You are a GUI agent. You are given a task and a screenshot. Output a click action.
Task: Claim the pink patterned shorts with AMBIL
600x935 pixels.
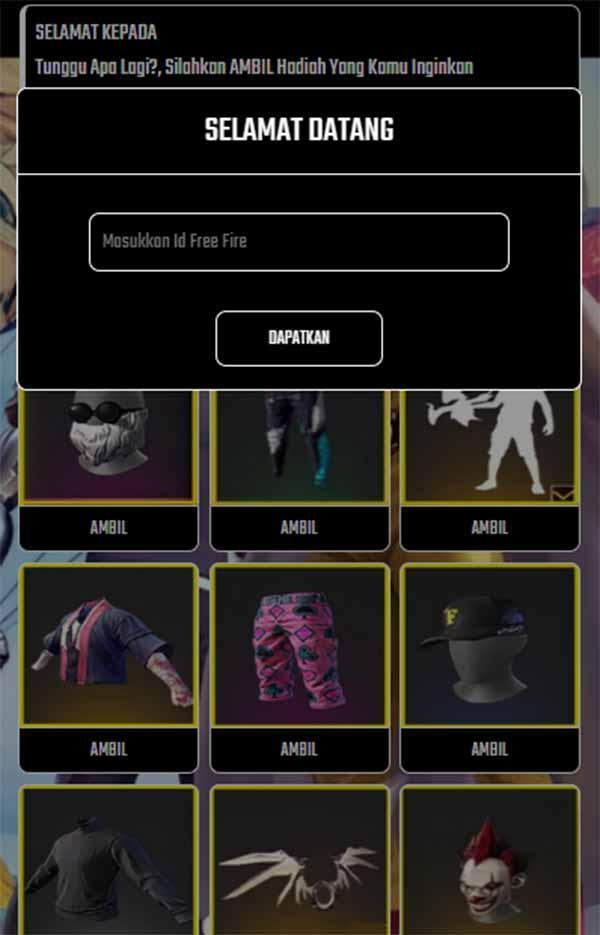click(x=299, y=749)
